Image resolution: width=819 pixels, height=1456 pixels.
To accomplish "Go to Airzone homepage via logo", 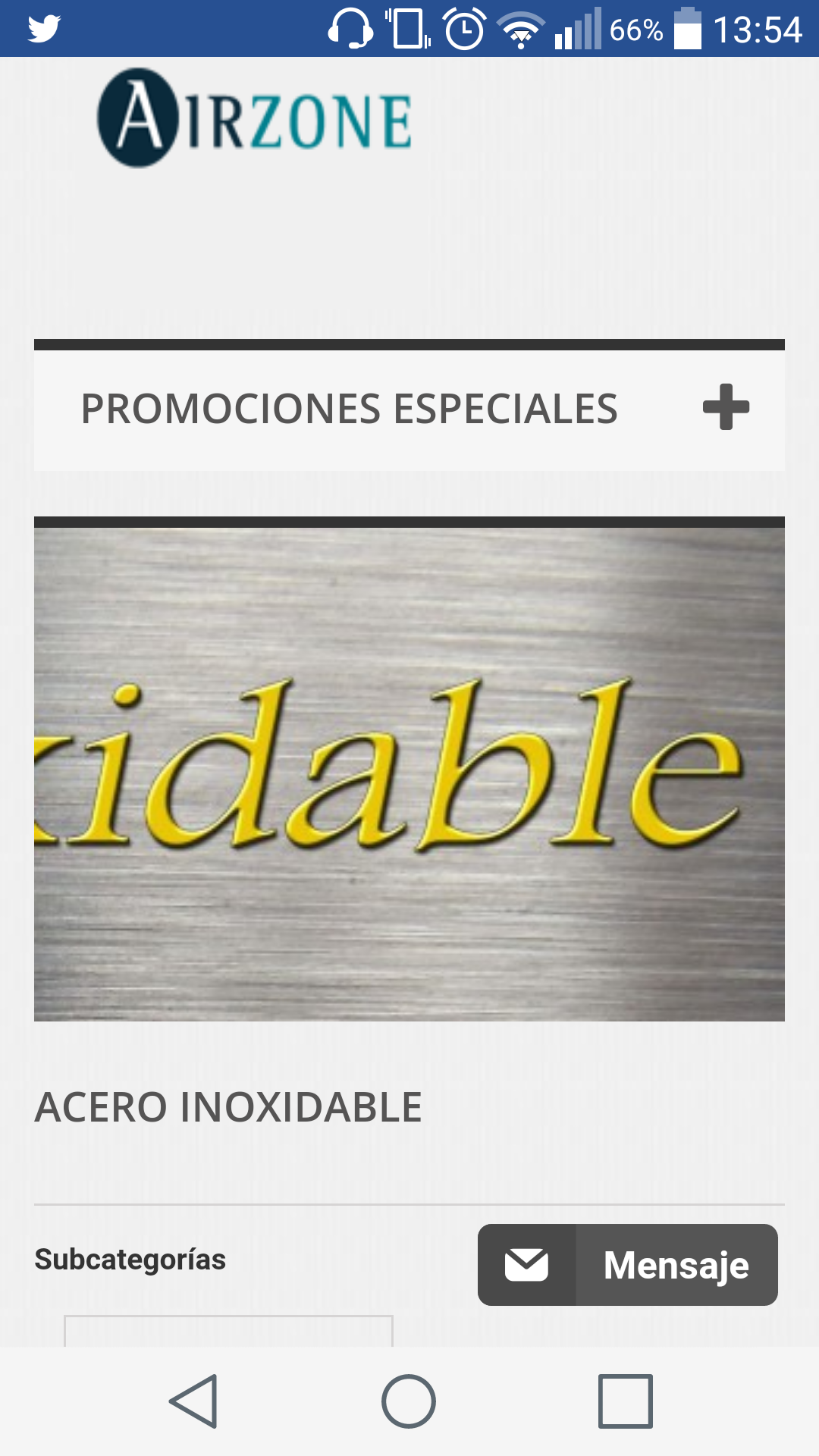I will pos(256,118).
